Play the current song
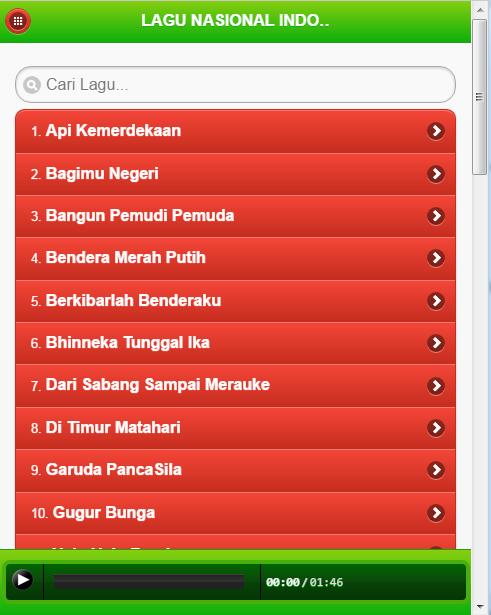The width and height of the screenshot is (491, 615). point(22,580)
